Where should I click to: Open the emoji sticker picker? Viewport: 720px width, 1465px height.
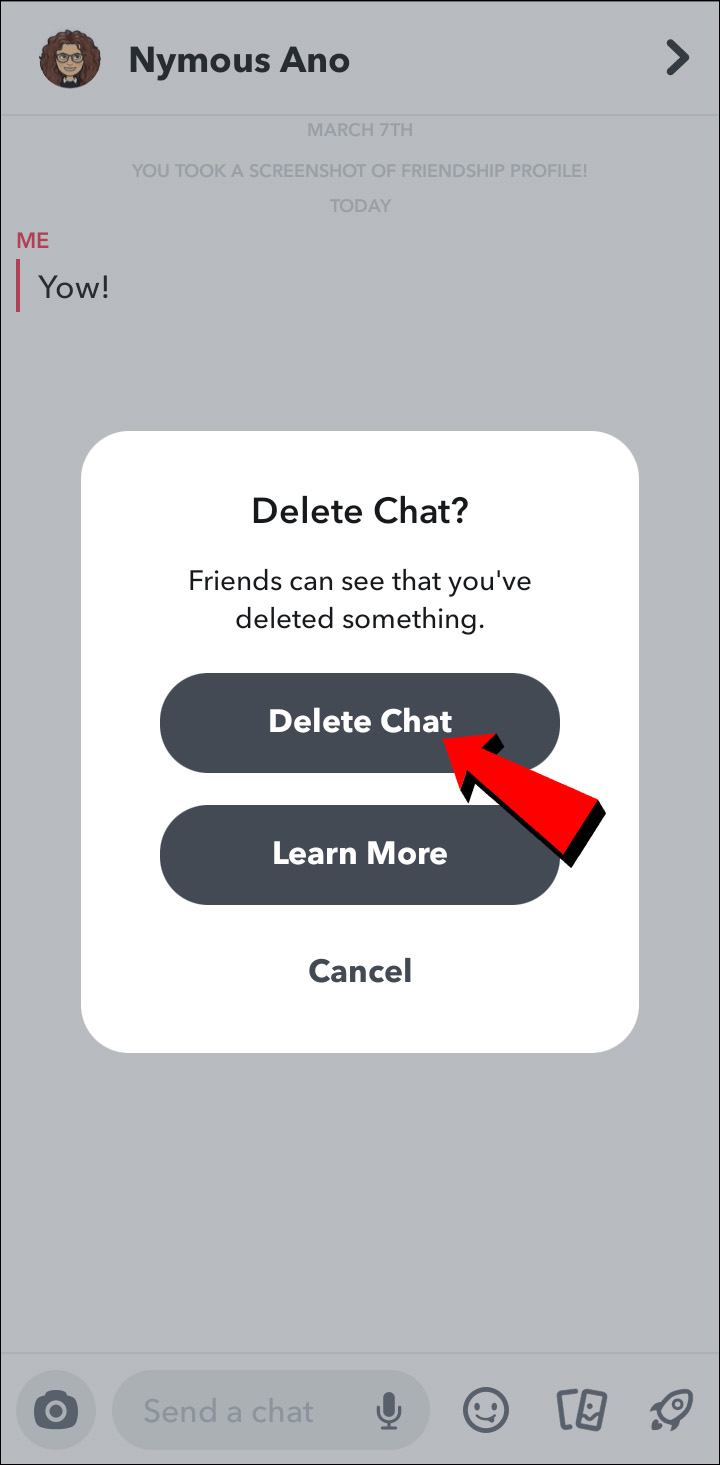pyautogui.click(x=486, y=1411)
